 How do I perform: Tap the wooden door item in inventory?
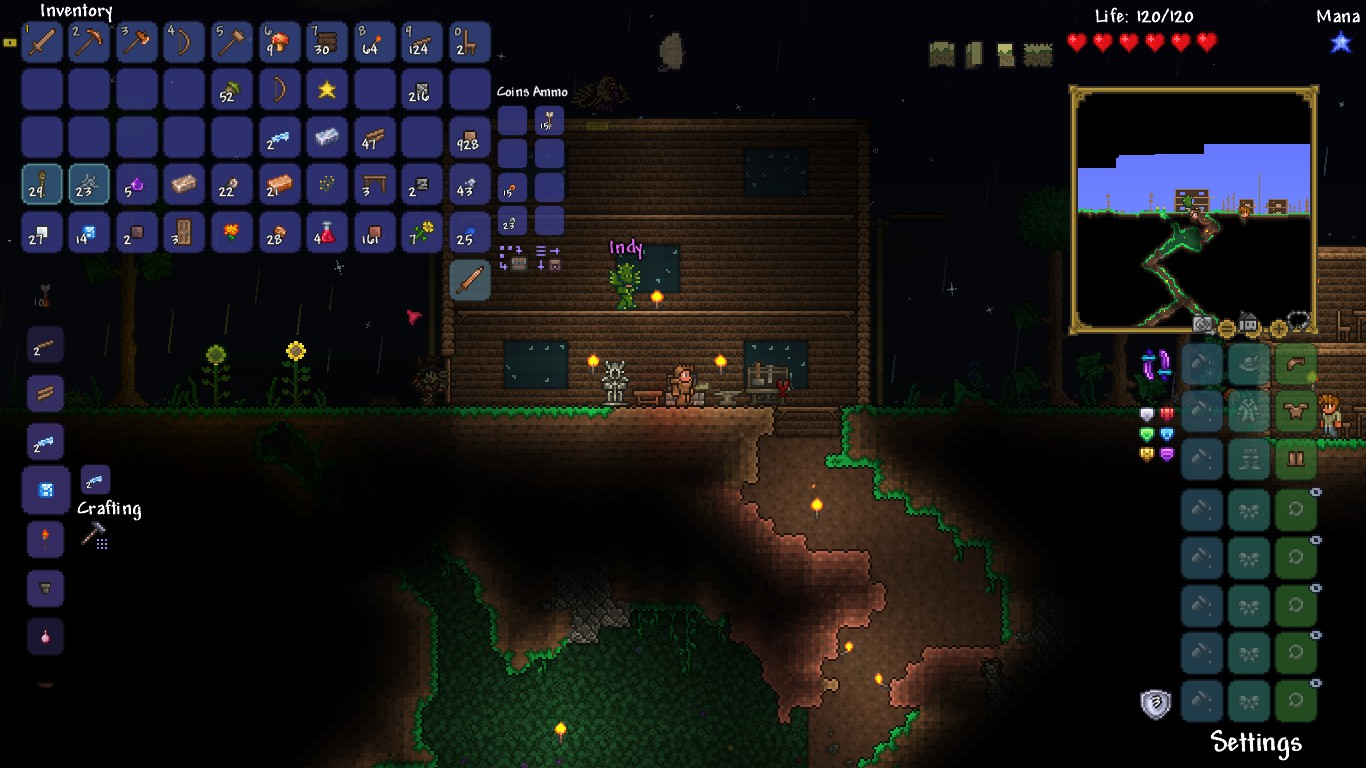pos(184,233)
